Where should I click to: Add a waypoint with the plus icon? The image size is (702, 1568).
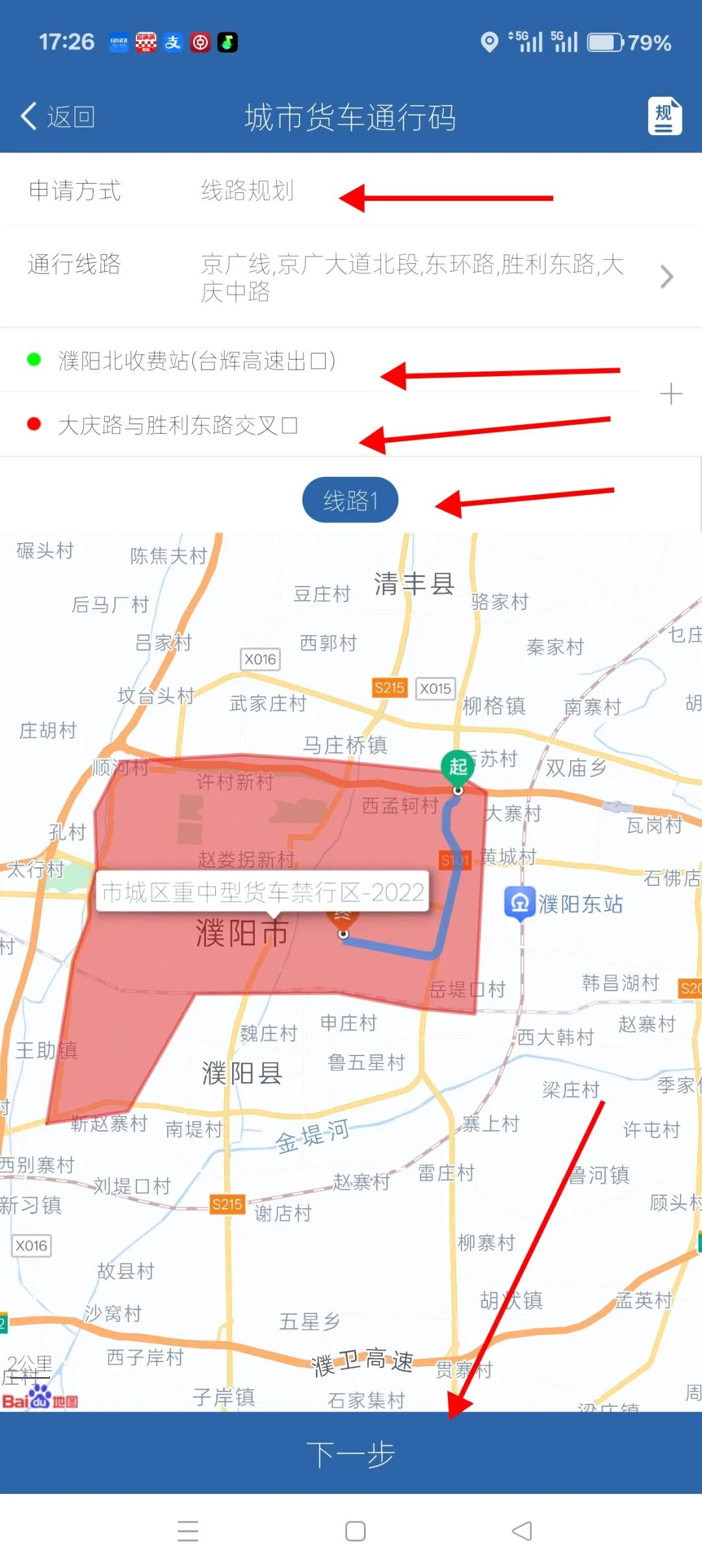[670, 394]
